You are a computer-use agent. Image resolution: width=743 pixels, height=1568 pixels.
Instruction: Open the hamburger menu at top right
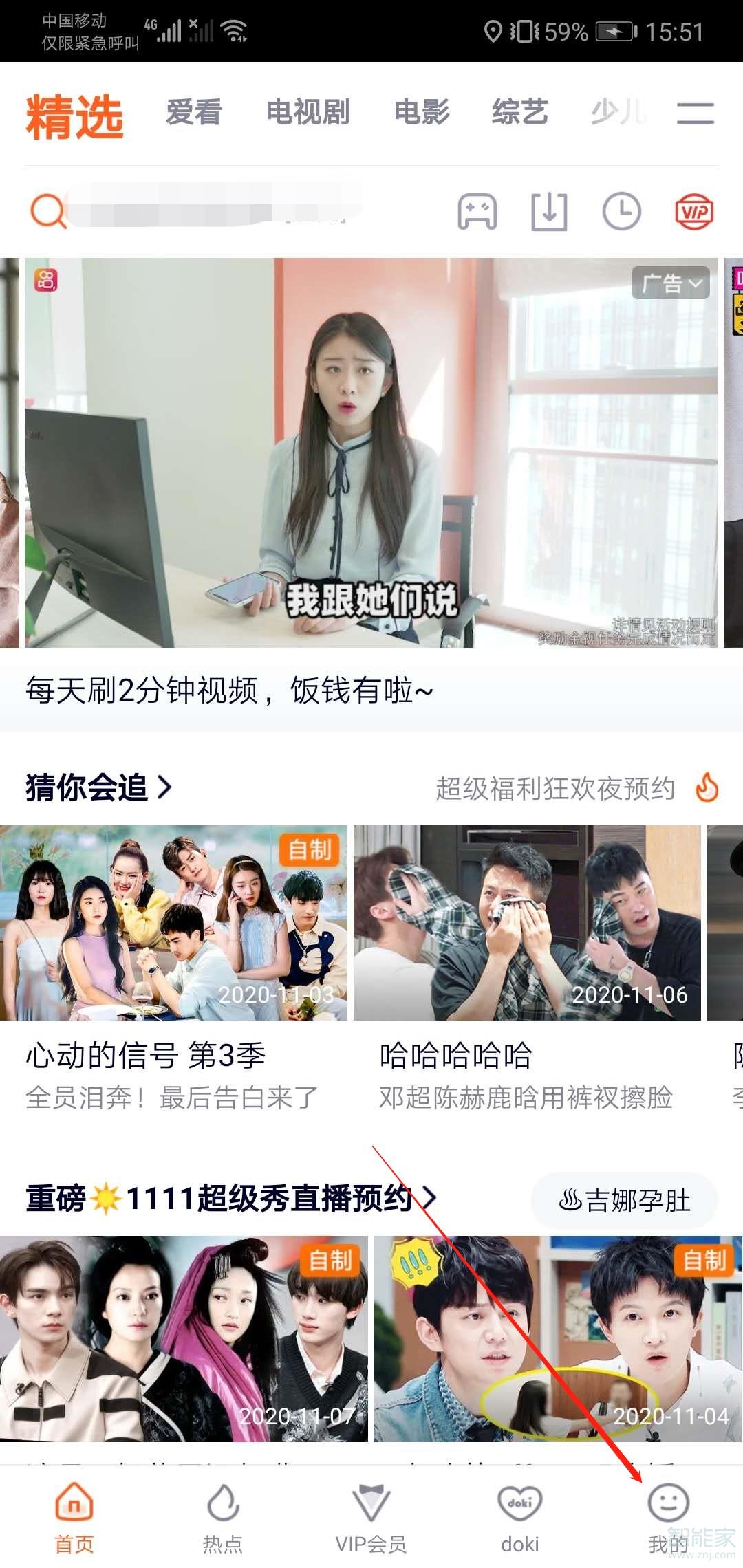pyautogui.click(x=697, y=112)
